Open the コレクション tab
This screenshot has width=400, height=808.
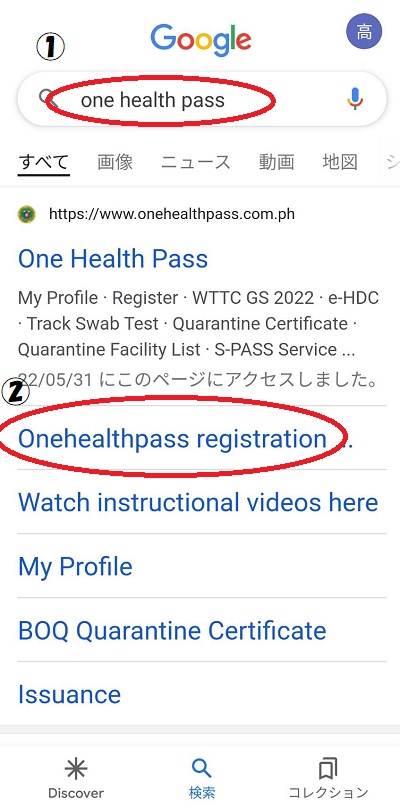coord(328,778)
